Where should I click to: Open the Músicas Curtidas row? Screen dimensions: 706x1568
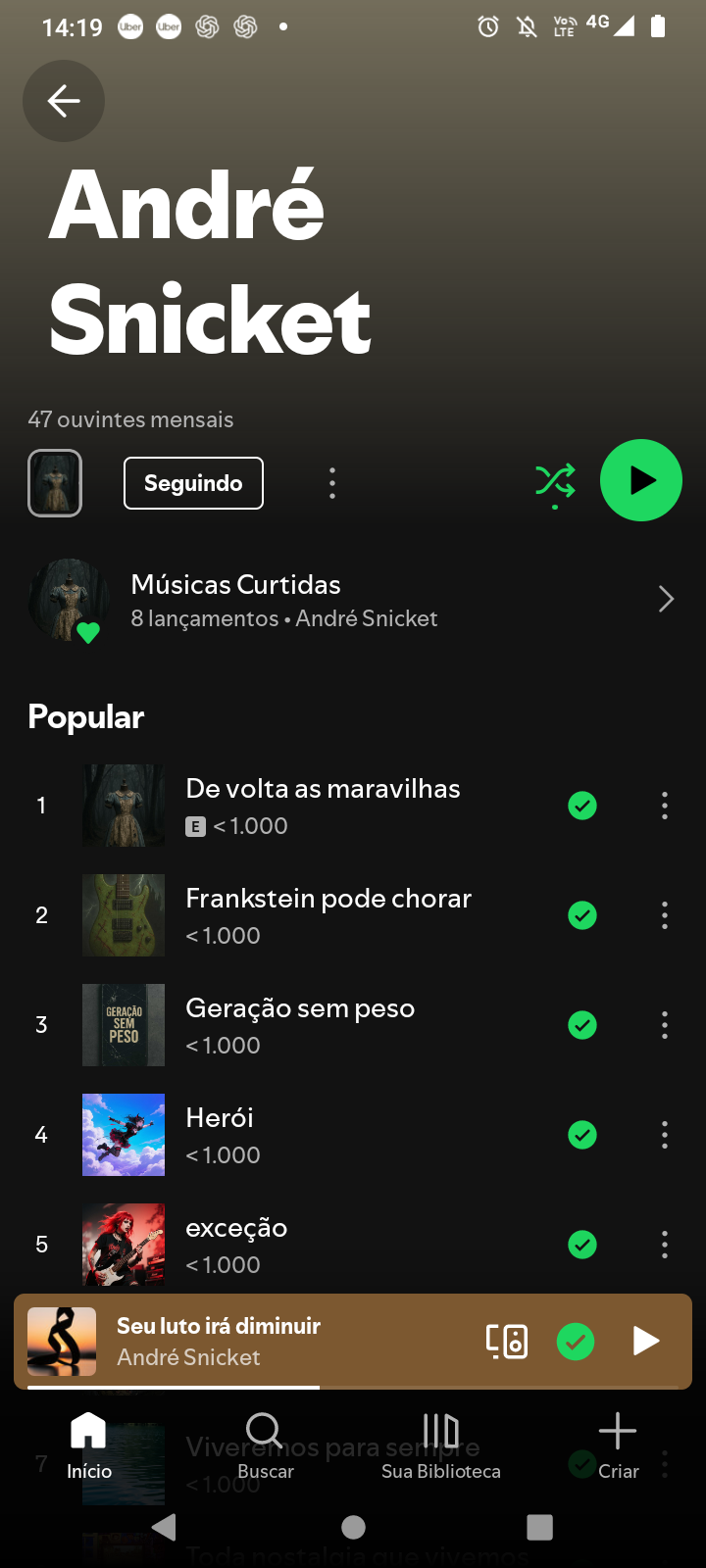click(353, 600)
